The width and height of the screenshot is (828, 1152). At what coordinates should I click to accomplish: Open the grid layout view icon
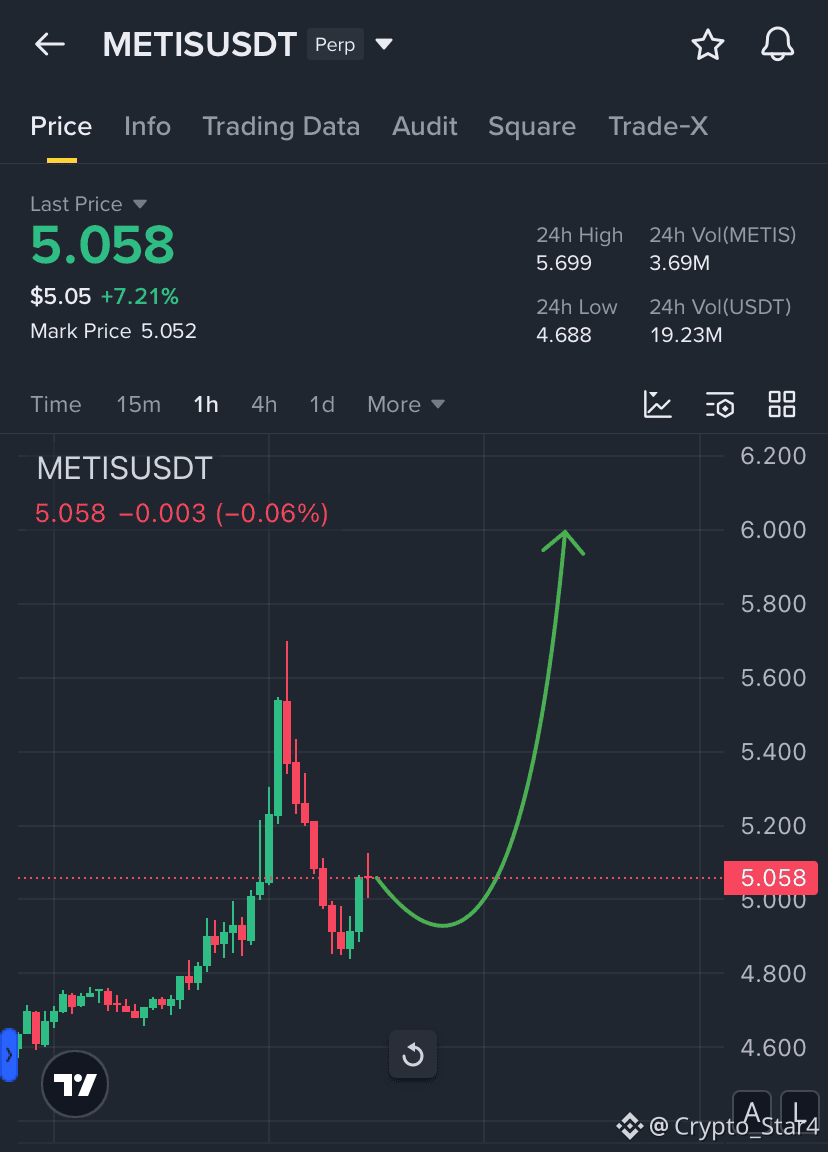tap(782, 404)
